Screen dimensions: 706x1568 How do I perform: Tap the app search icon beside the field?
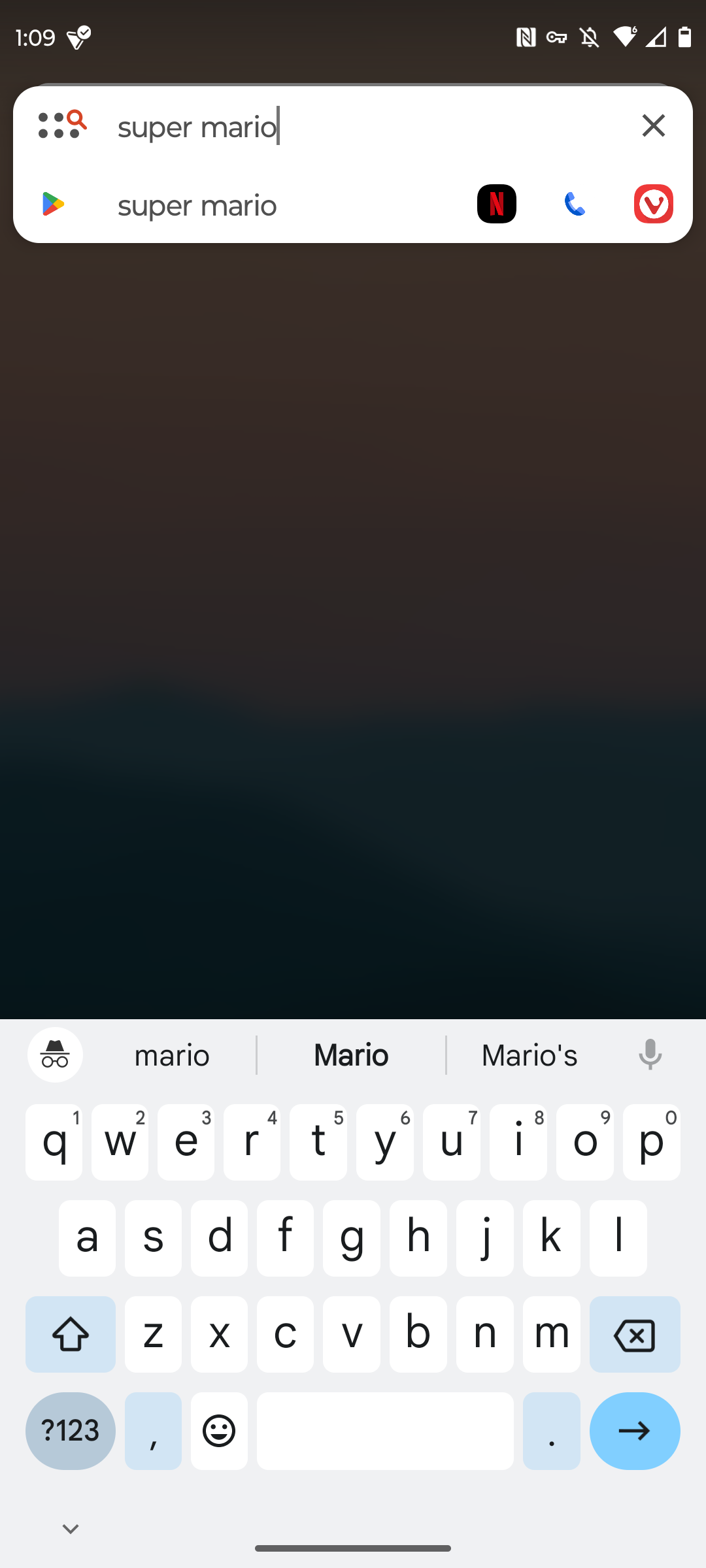coord(62,124)
